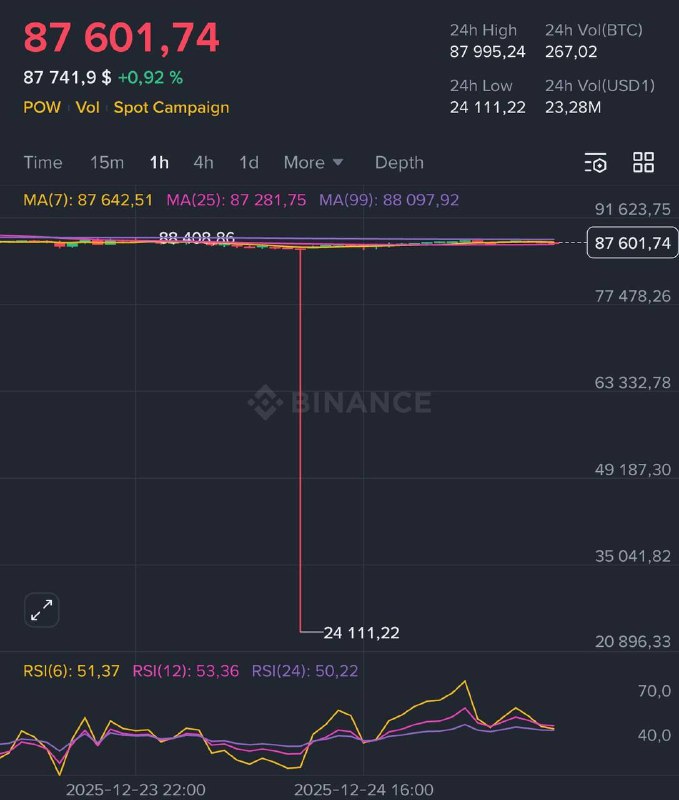The width and height of the screenshot is (679, 800).
Task: Select the 1d timeframe
Action: [x=249, y=162]
